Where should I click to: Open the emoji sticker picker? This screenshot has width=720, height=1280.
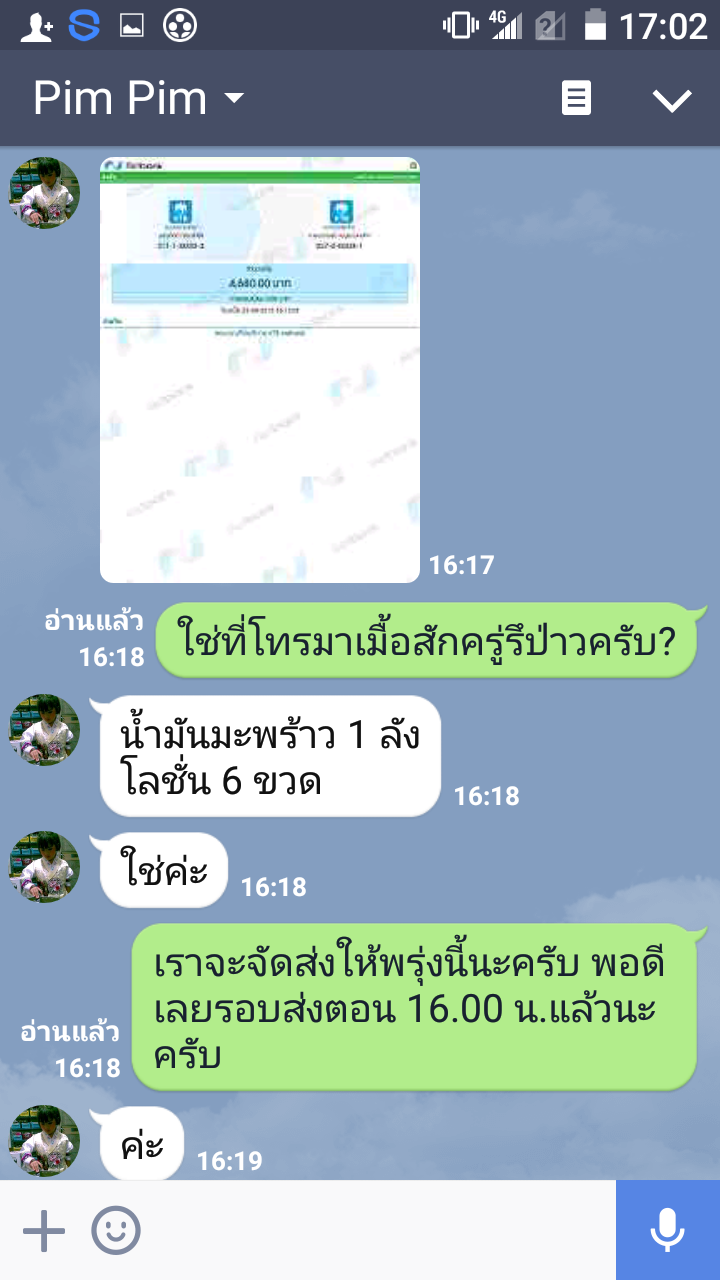coord(116,1230)
